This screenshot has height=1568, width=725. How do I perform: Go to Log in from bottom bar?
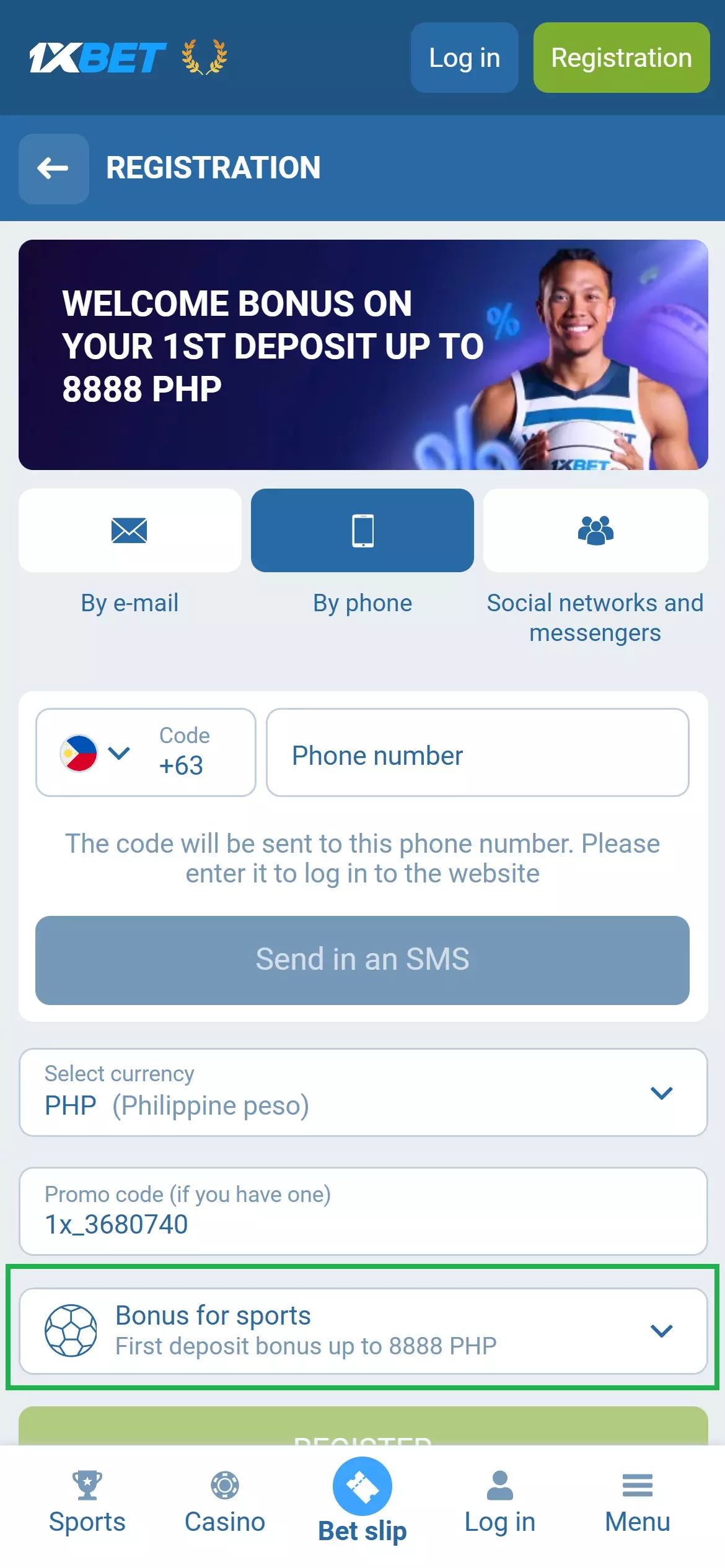click(x=500, y=1503)
